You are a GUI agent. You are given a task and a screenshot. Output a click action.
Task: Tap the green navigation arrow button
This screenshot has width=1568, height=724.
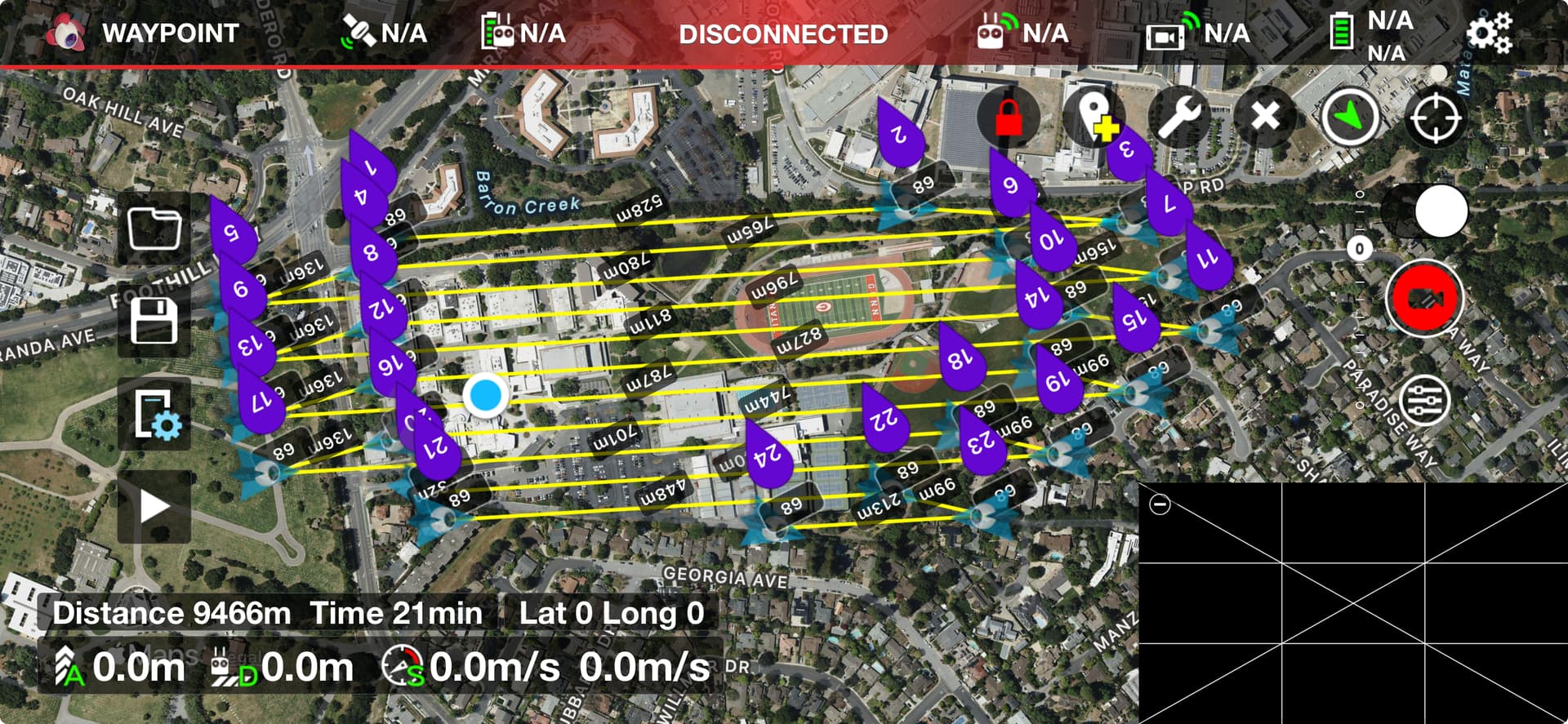pos(1350,117)
